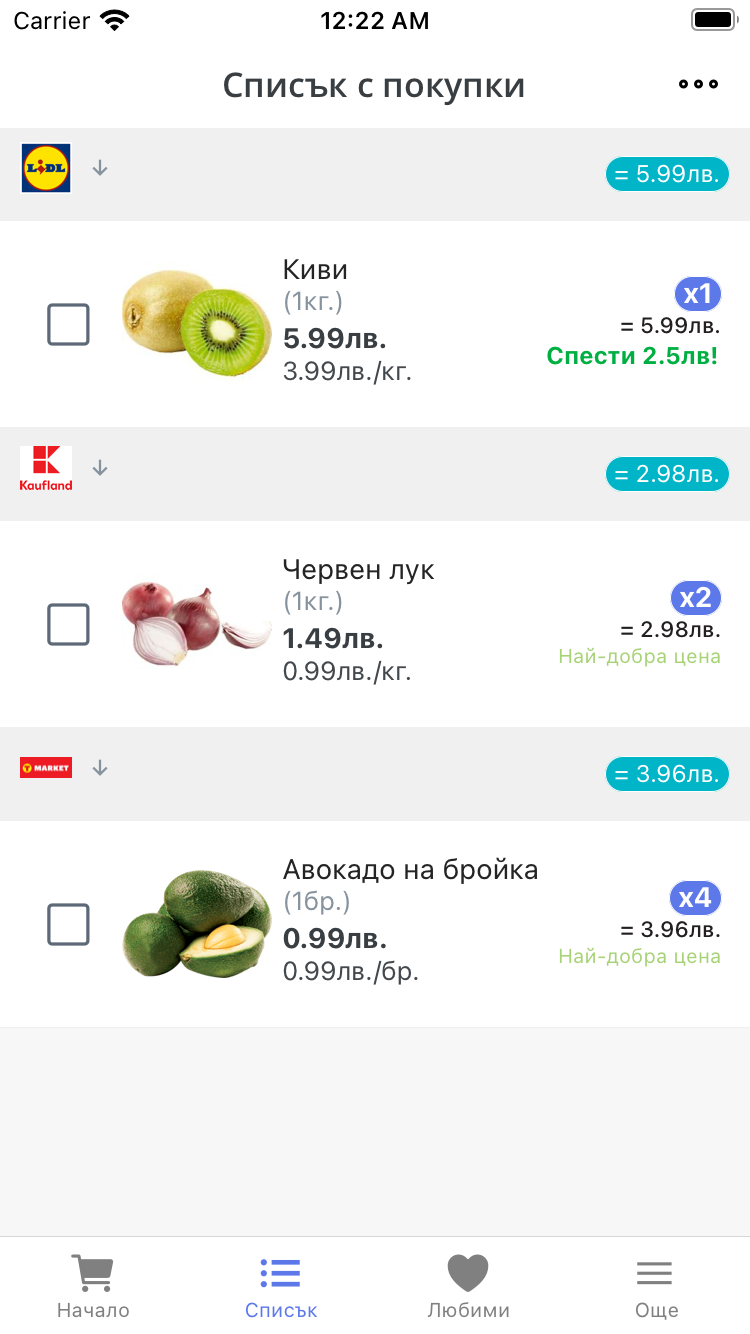Image resolution: width=750 pixels, height=1334 pixels.
Task: Open the Авокадо на бройка product details
Action: 410,870
